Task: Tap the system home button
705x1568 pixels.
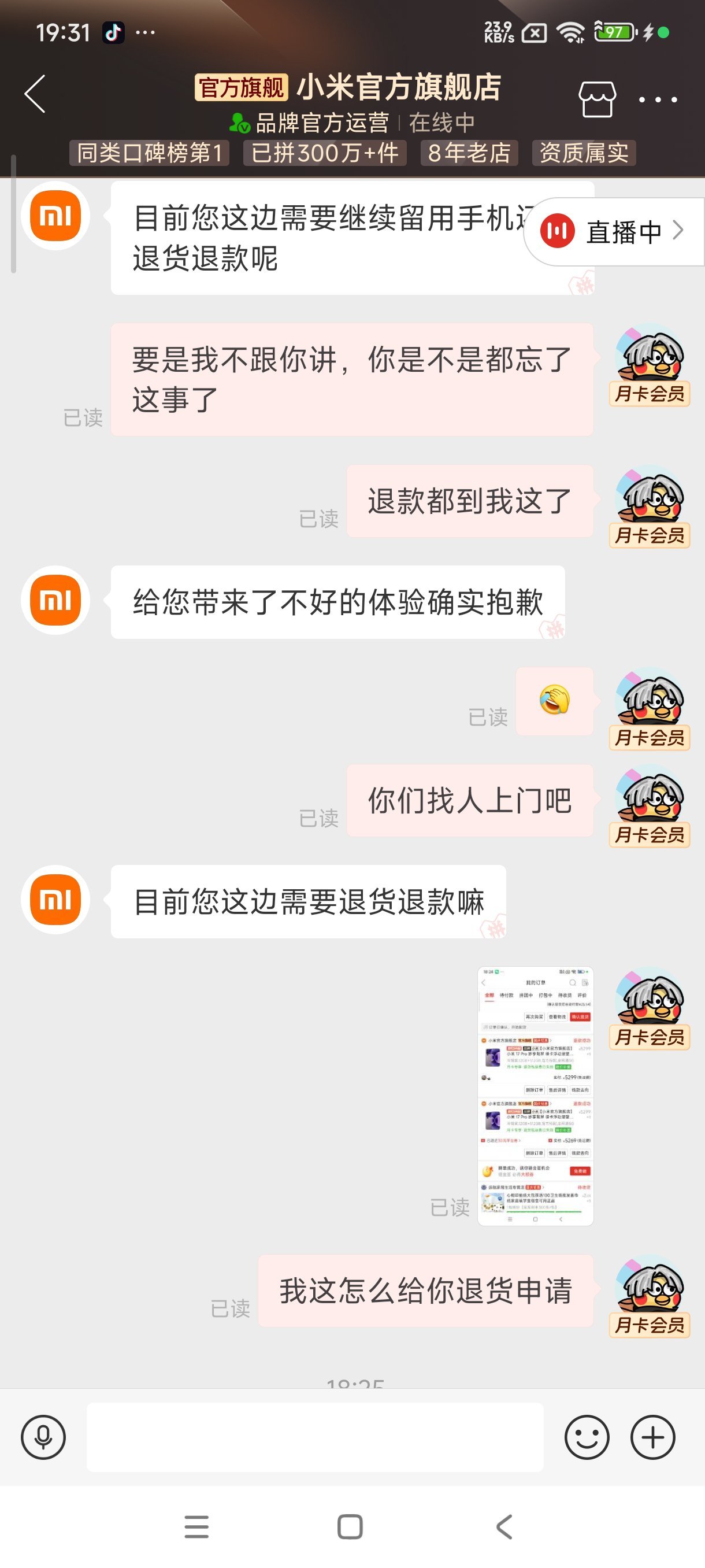Action: click(350, 1526)
